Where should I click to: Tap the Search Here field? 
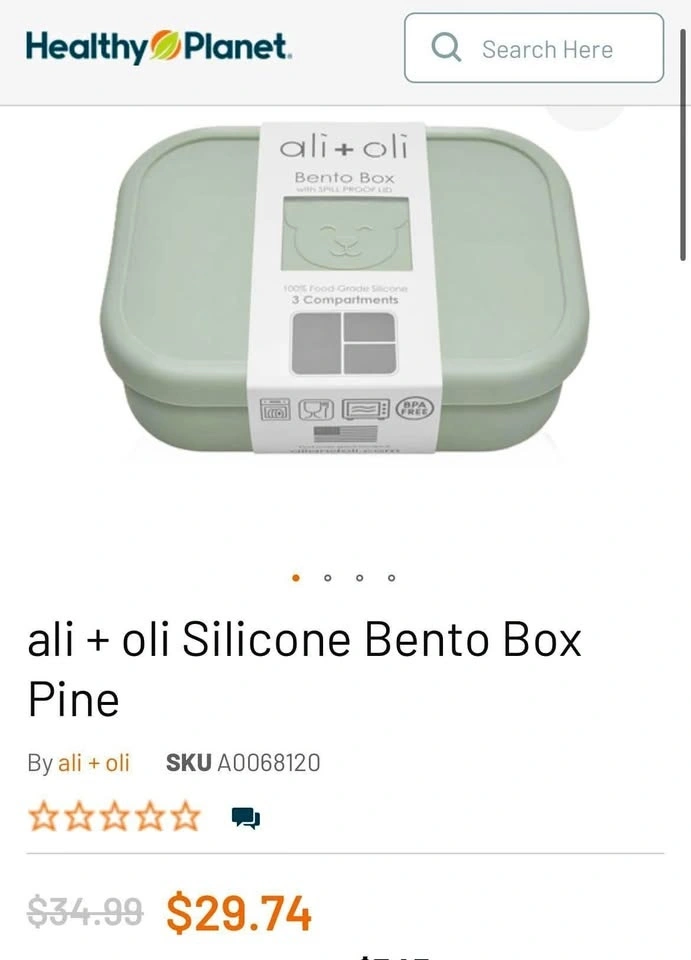tap(546, 49)
